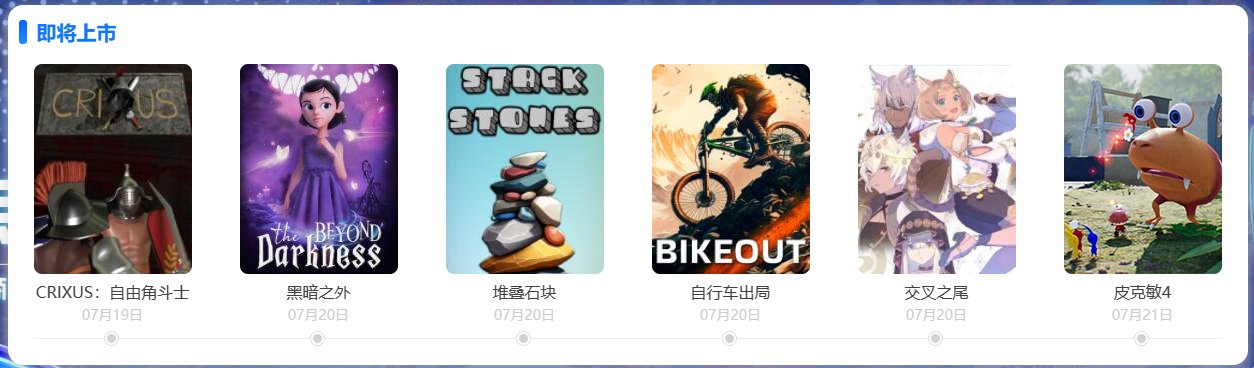This screenshot has height=368, width=1254.
Task: Tap the 皮克敏4 title link
Action: tap(1142, 293)
